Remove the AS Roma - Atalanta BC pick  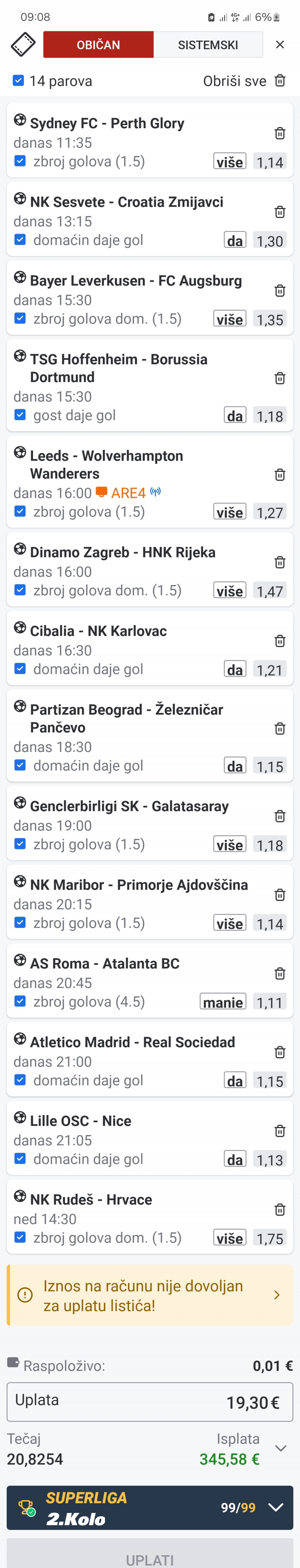279,973
